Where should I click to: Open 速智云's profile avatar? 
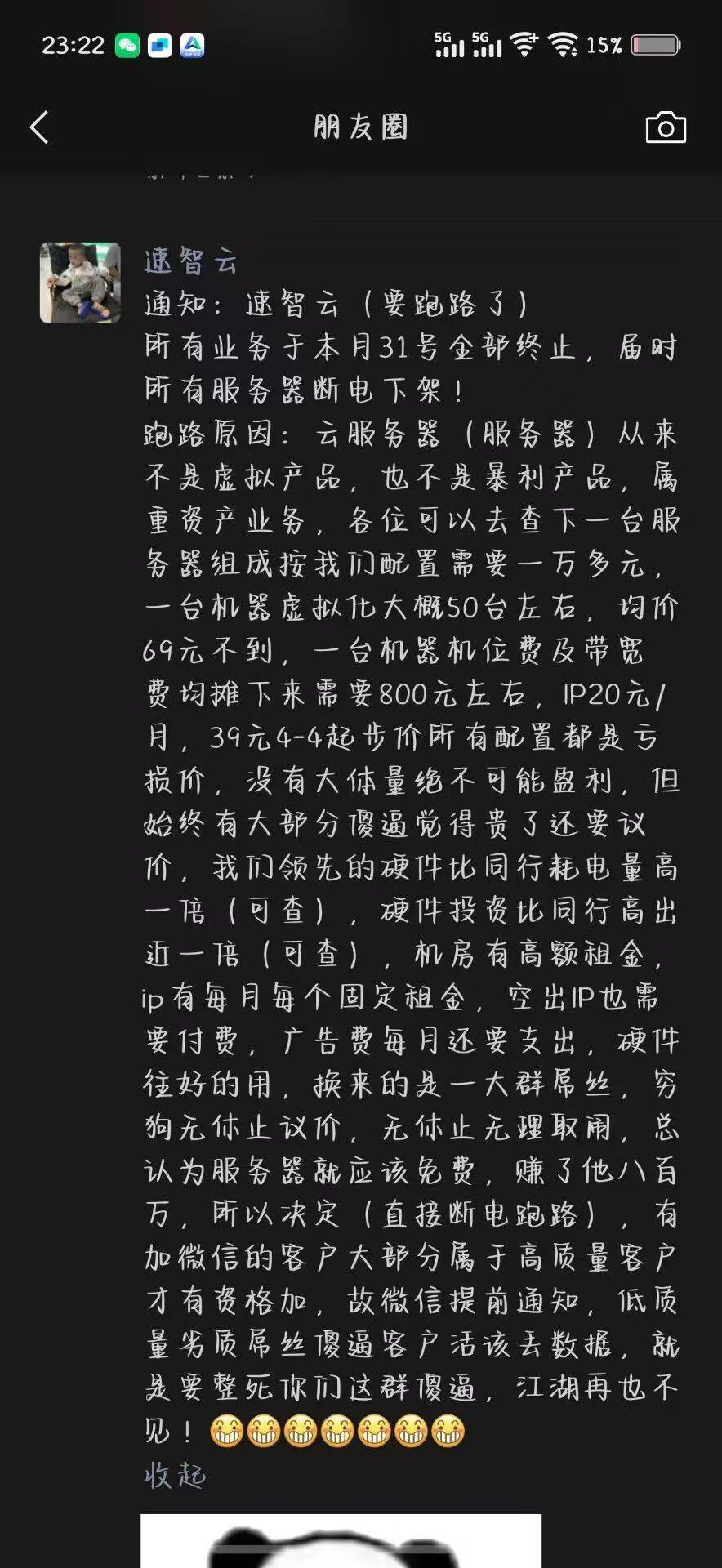(x=80, y=283)
